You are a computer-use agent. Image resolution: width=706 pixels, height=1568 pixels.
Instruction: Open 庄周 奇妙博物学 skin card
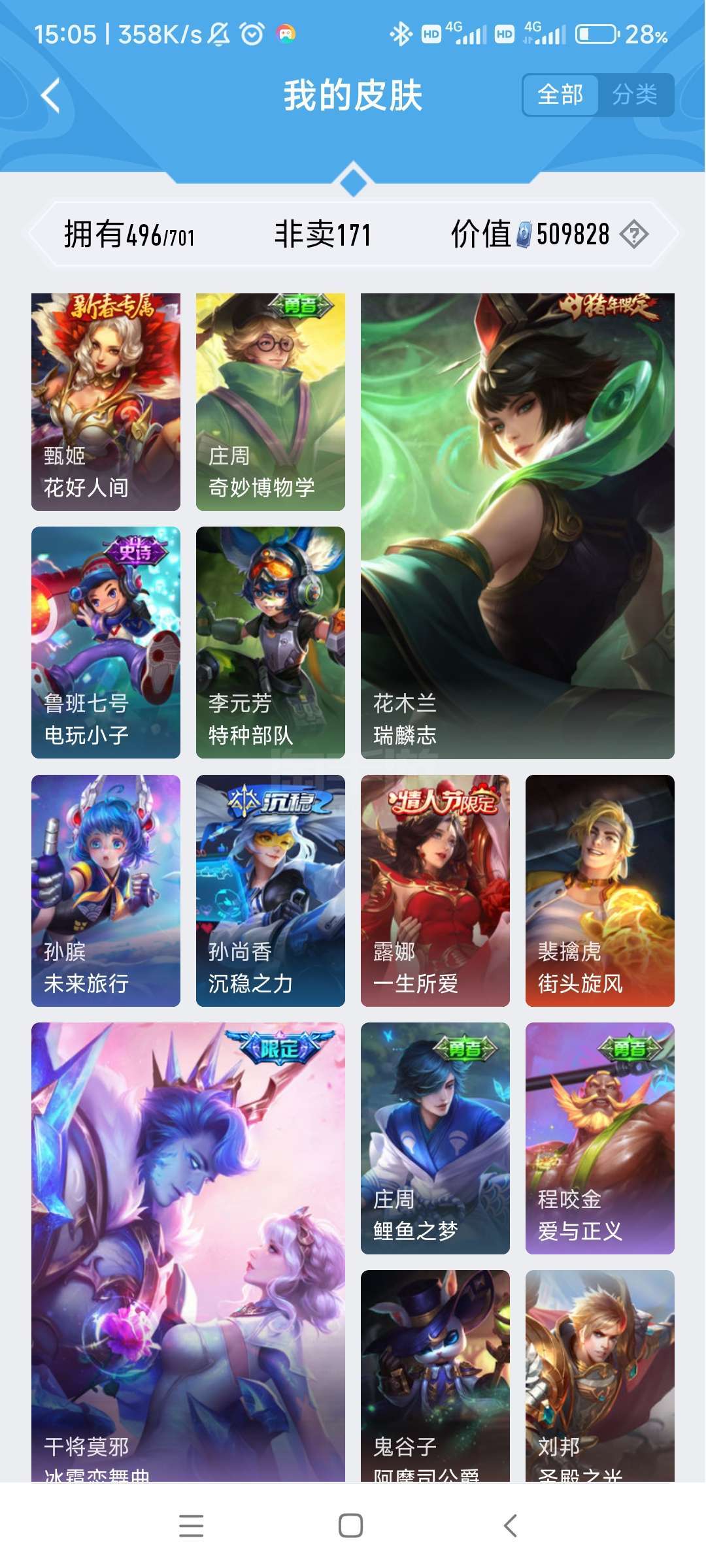coord(270,401)
